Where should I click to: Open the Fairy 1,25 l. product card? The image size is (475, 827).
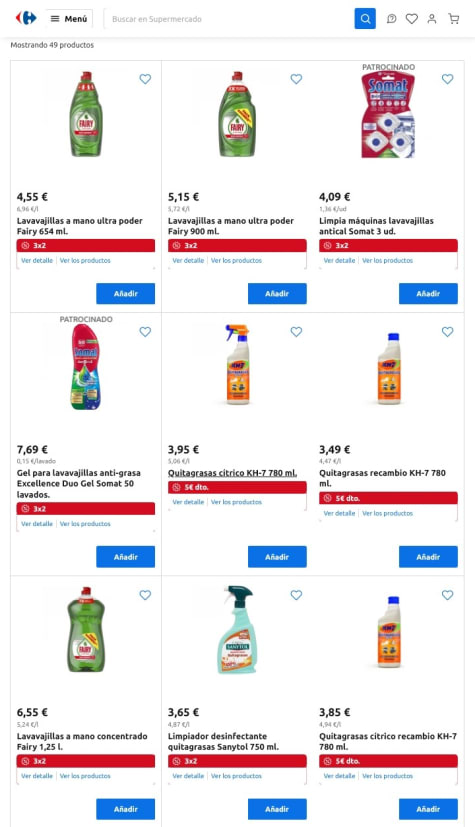(82, 742)
